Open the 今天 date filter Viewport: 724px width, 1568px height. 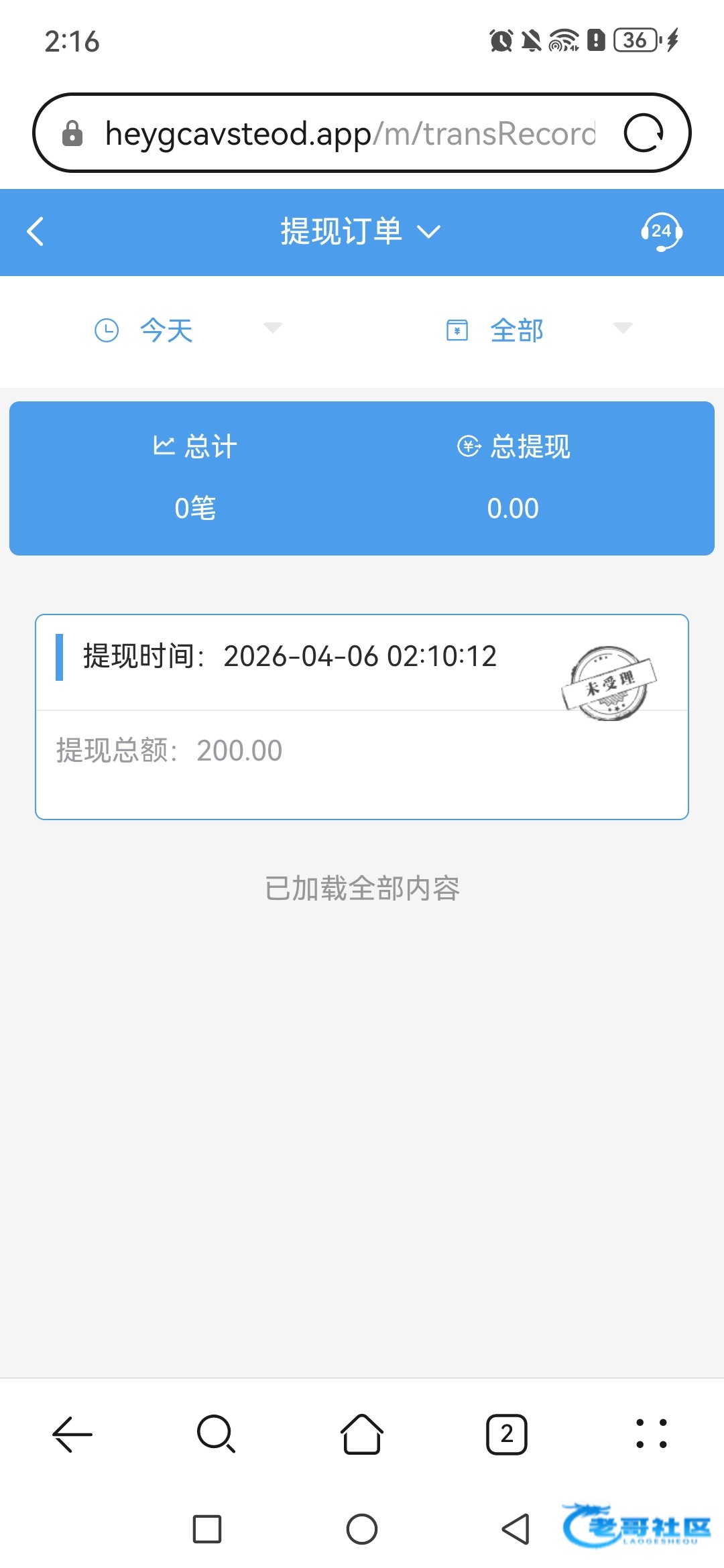(188, 330)
